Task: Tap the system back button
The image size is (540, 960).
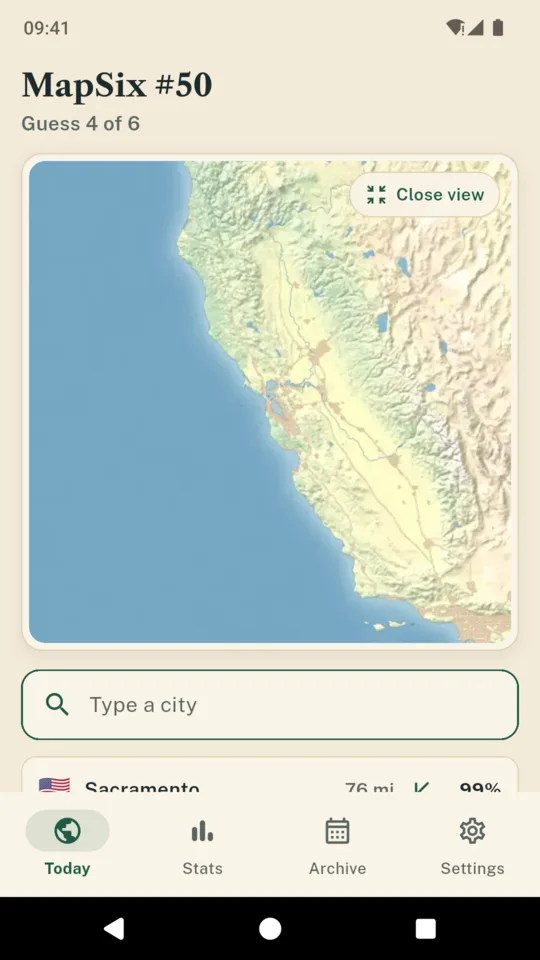Action: [114, 928]
